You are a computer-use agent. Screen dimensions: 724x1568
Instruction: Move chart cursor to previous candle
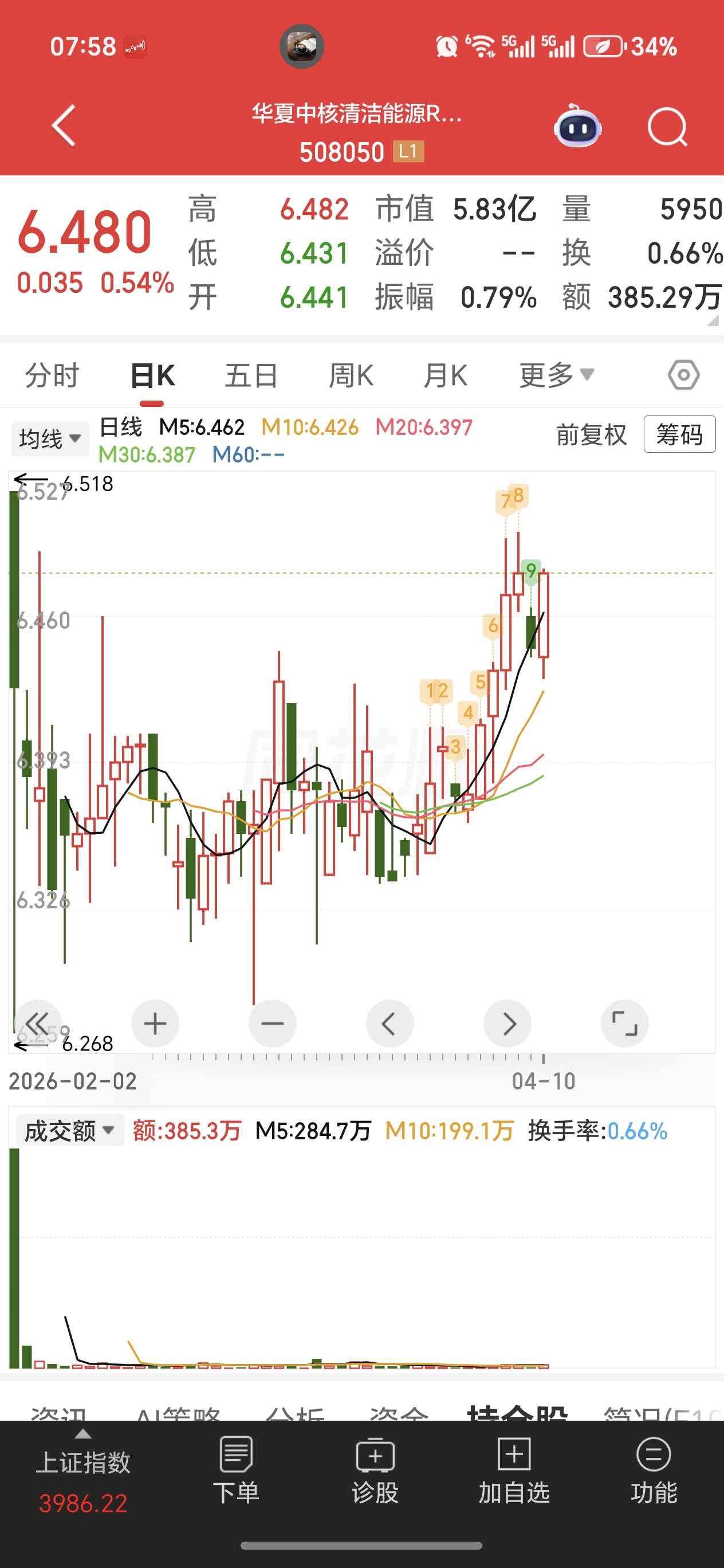390,1023
